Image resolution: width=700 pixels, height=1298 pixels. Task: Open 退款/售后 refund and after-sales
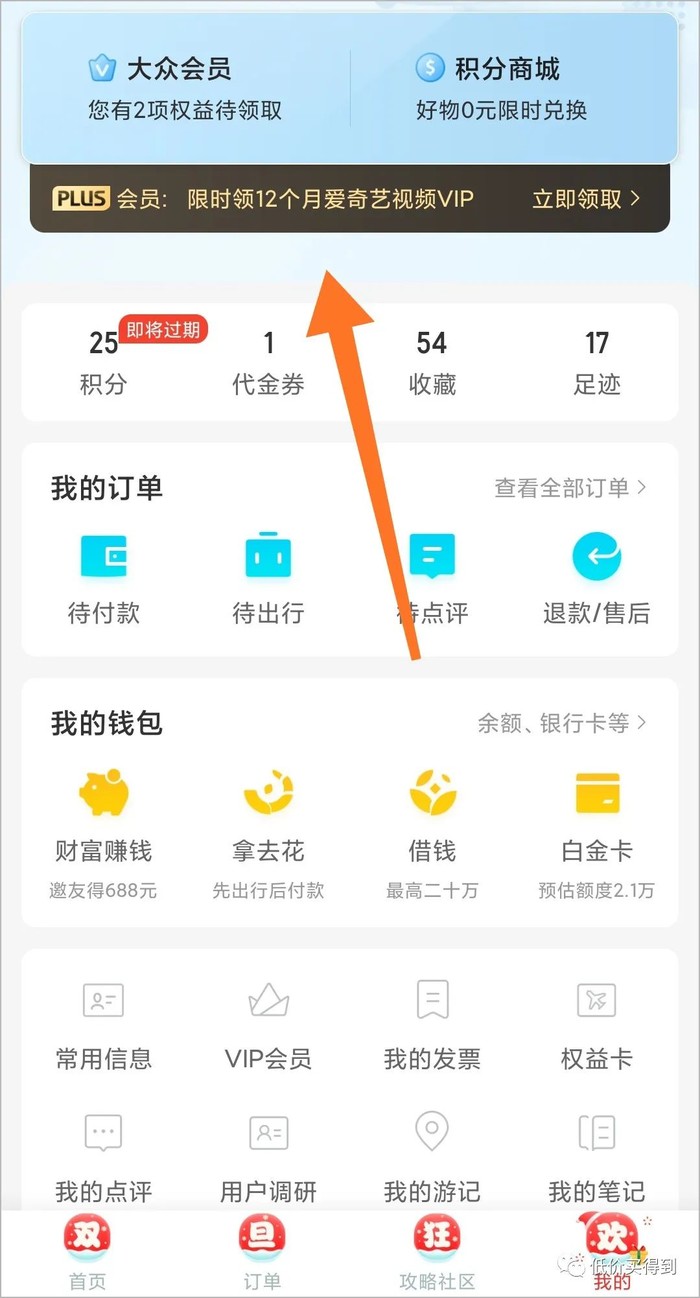[x=597, y=578]
